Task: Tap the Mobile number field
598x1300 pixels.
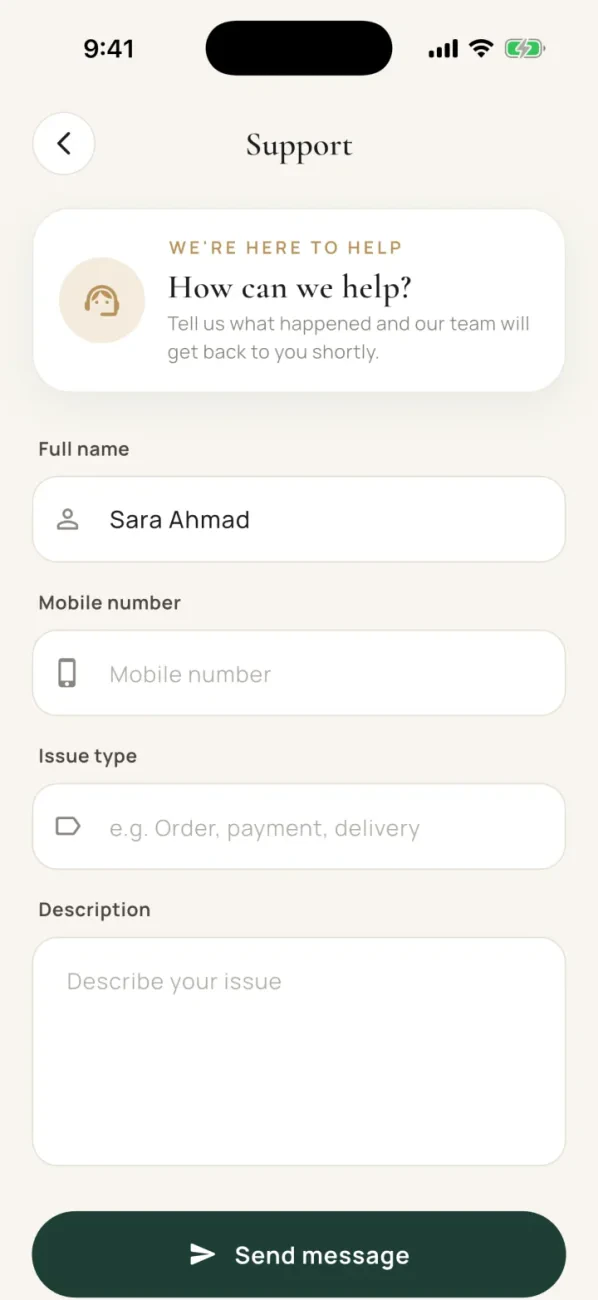Action: tap(299, 673)
